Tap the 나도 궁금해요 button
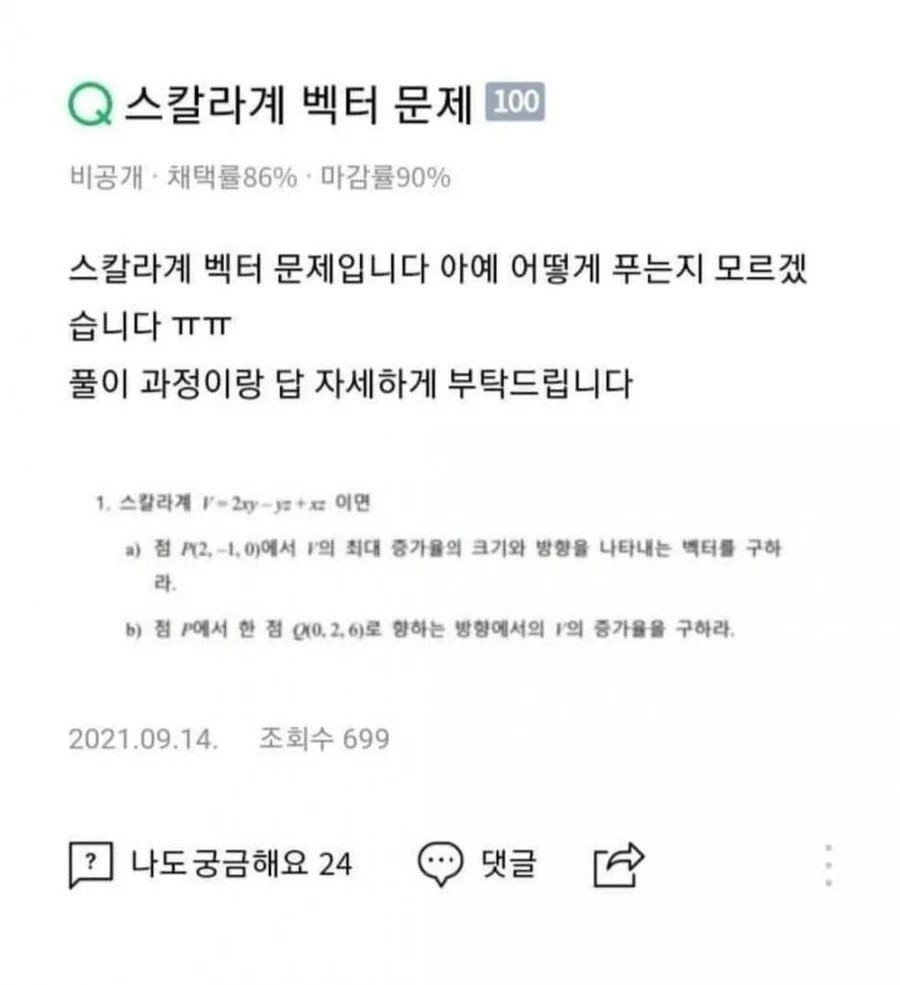 click(x=210, y=863)
